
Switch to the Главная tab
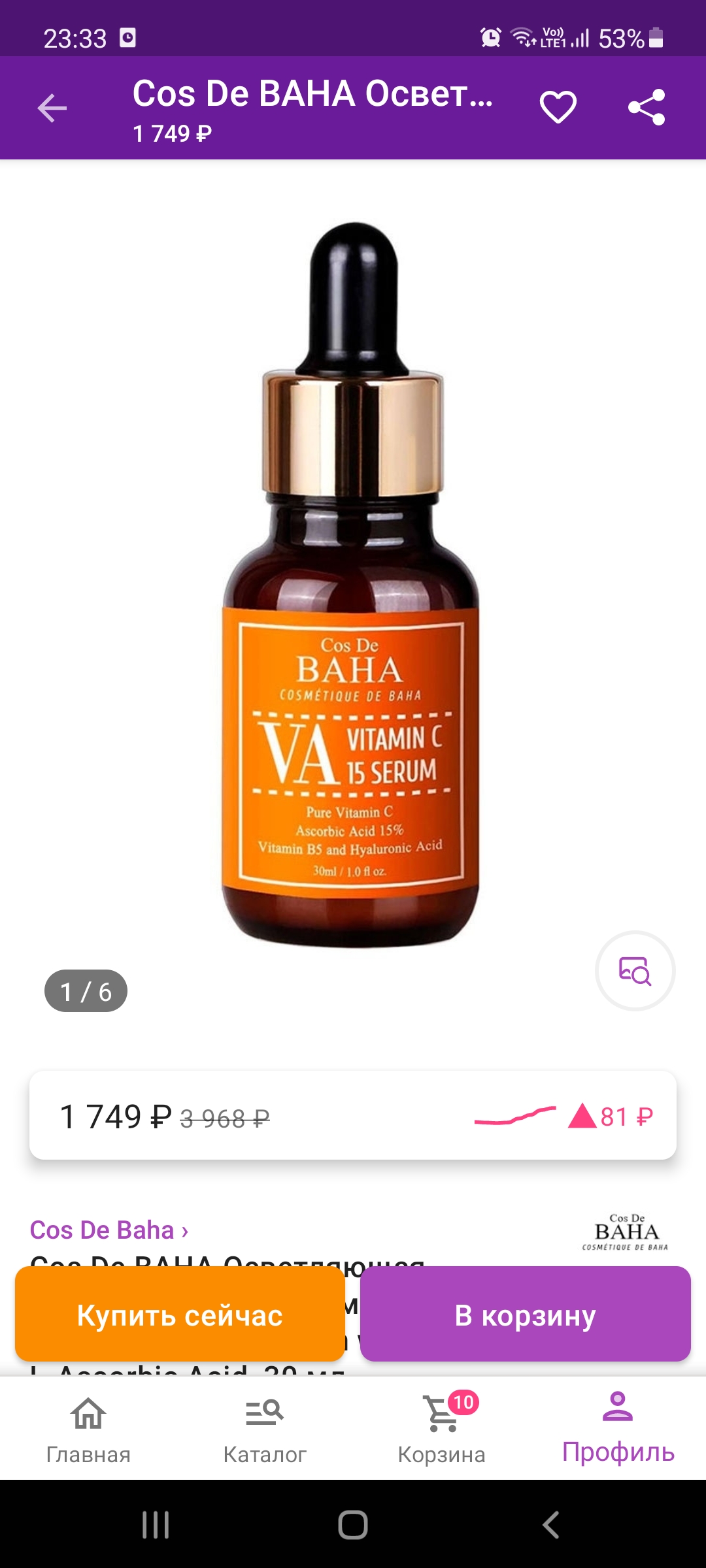(88, 1427)
